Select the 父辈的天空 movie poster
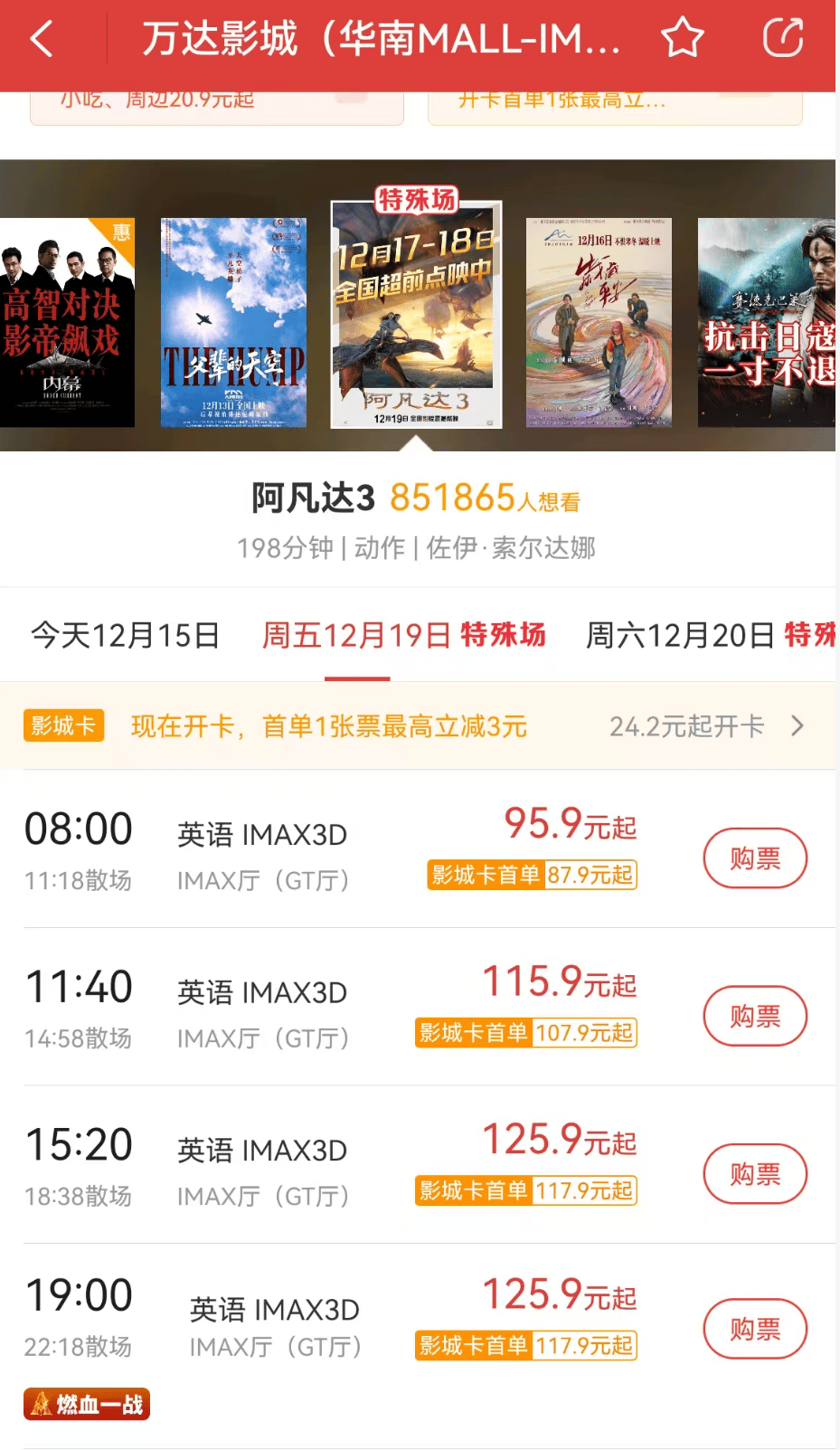Image resolution: width=840 pixels, height=1450 pixels. click(233, 322)
